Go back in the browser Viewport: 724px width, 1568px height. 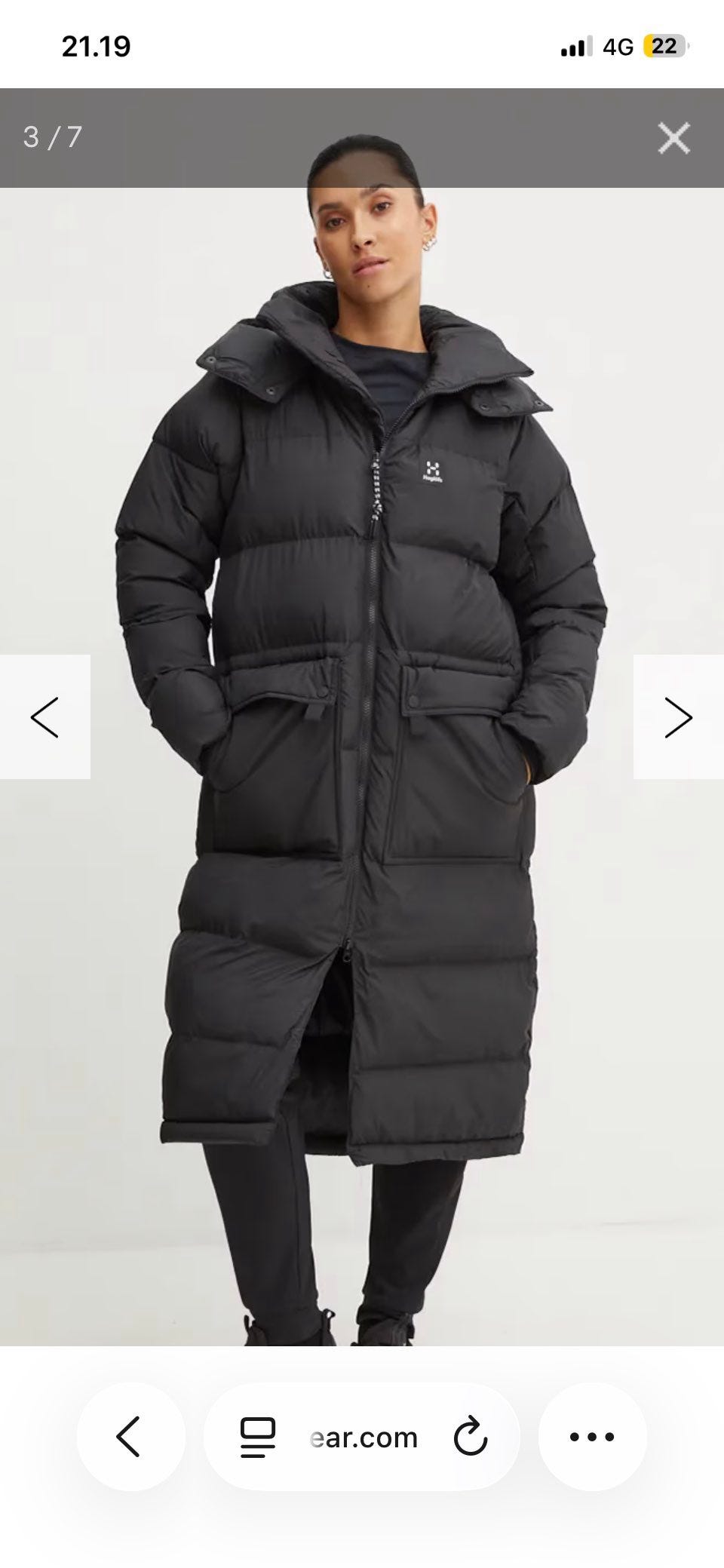(x=130, y=1437)
